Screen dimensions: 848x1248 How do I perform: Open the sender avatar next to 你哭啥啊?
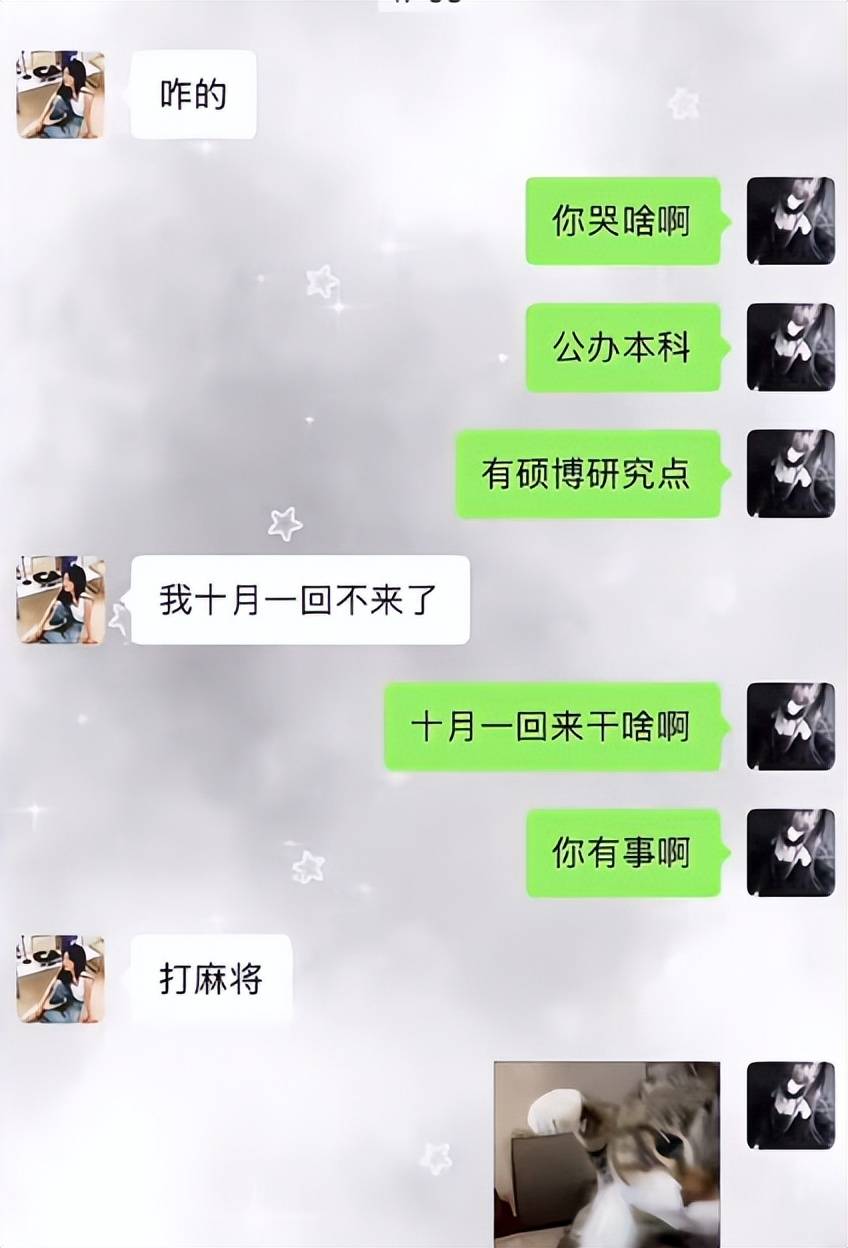(x=790, y=221)
